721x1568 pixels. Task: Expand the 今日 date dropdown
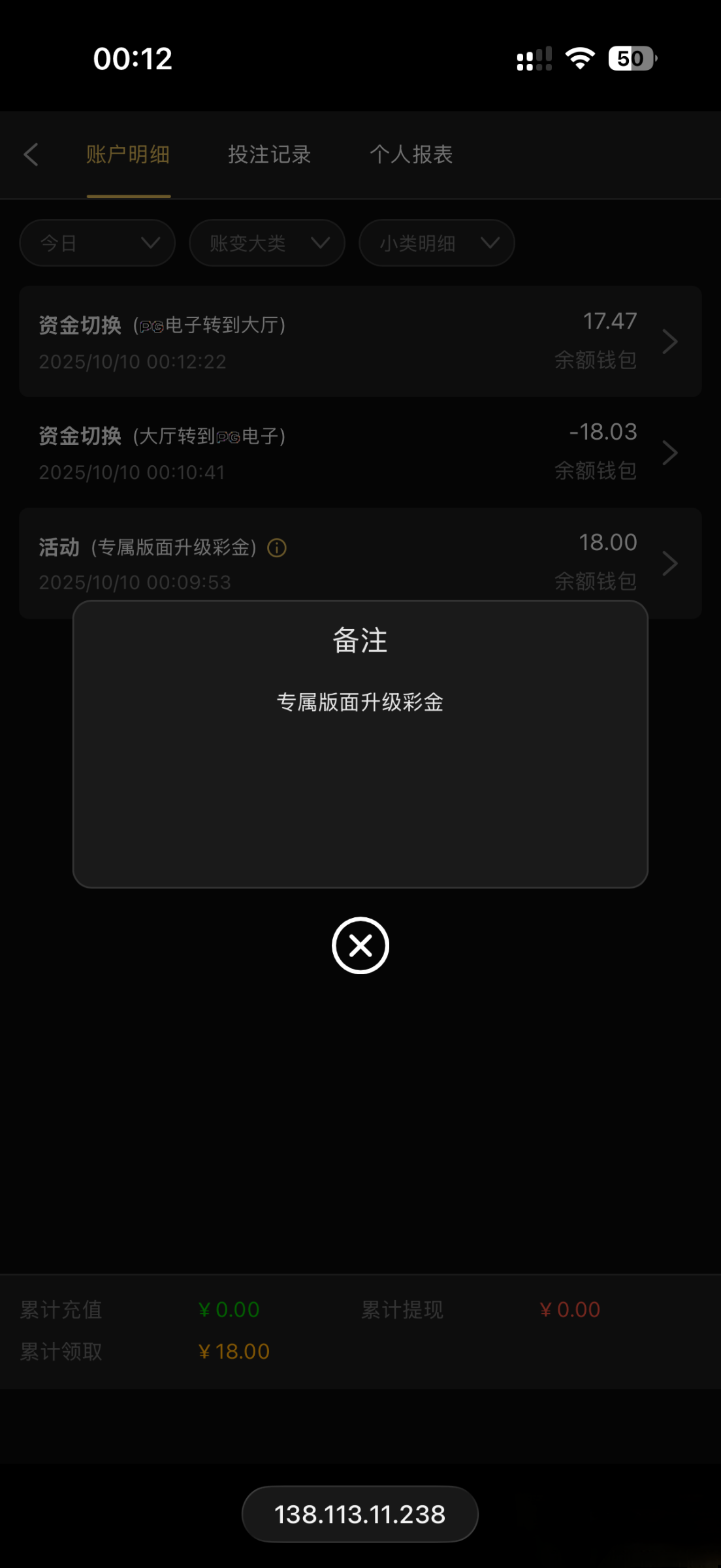[97, 243]
